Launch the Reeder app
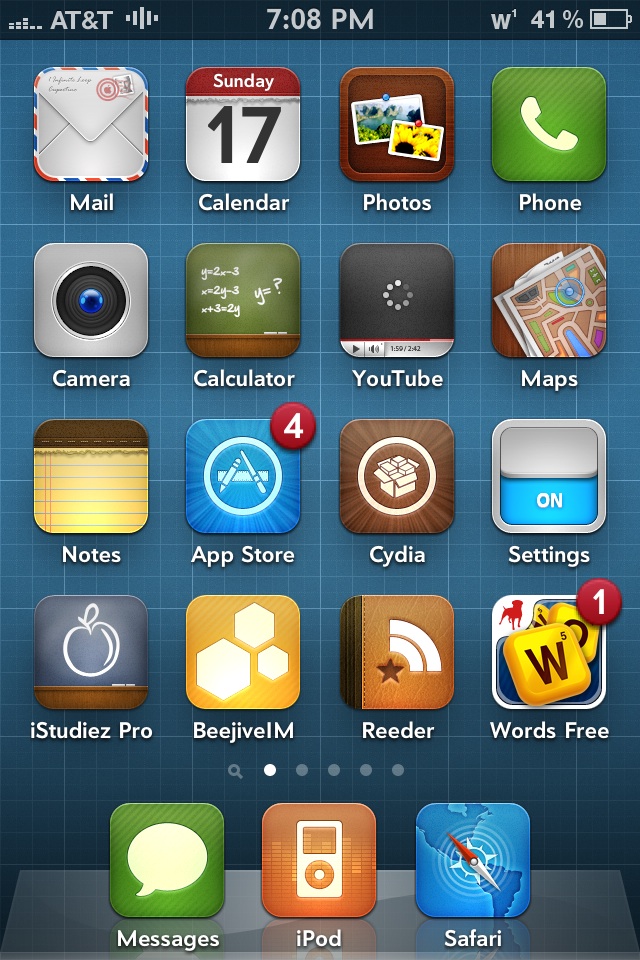The image size is (640, 960). click(x=397, y=653)
